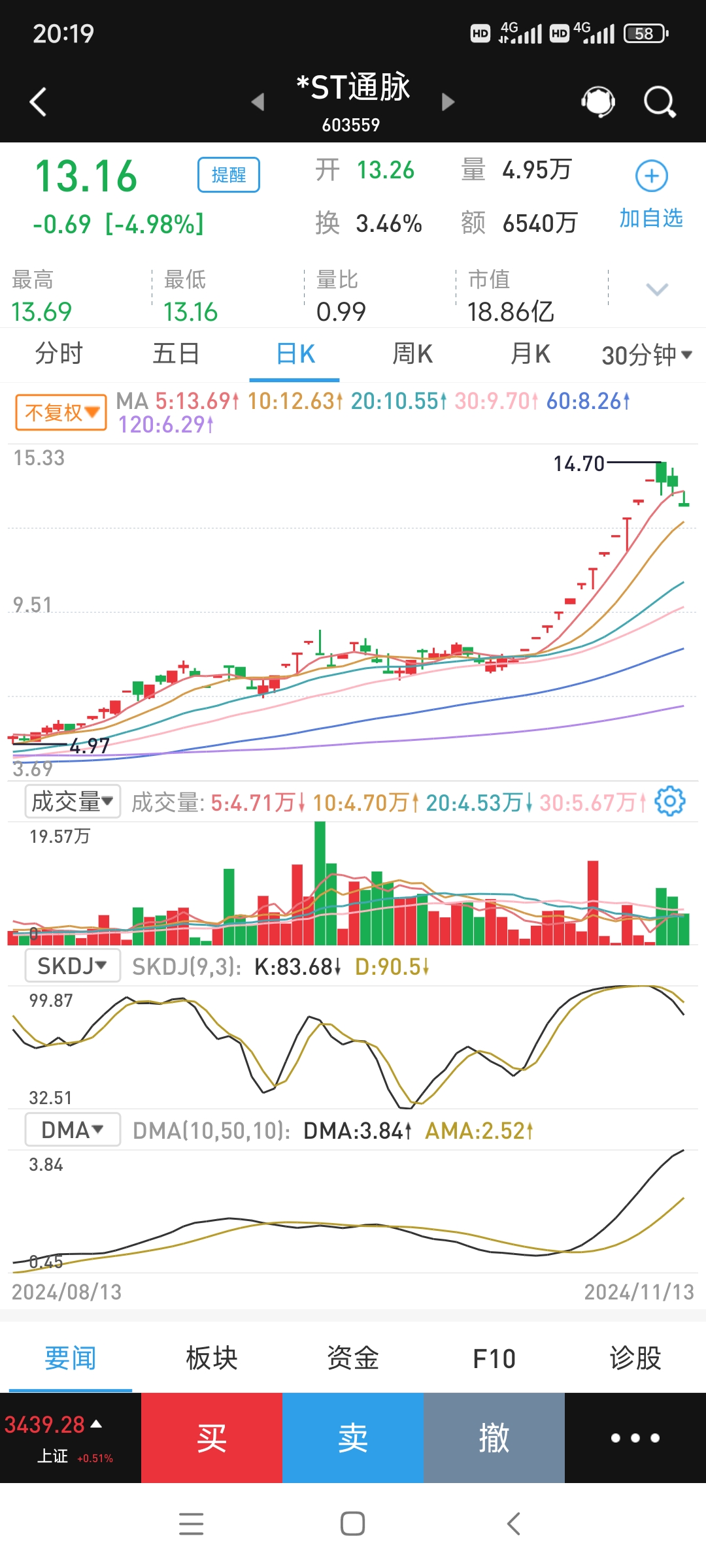The height and width of the screenshot is (1568, 706).
Task: Set a price alert via 提醒 button
Action: point(228,175)
